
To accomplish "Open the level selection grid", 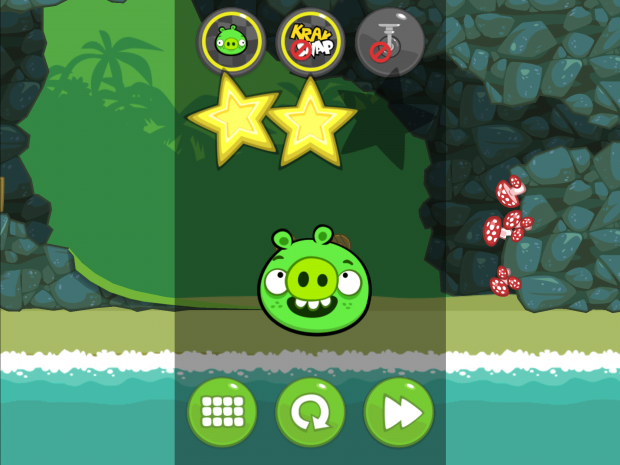I will click(222, 412).
